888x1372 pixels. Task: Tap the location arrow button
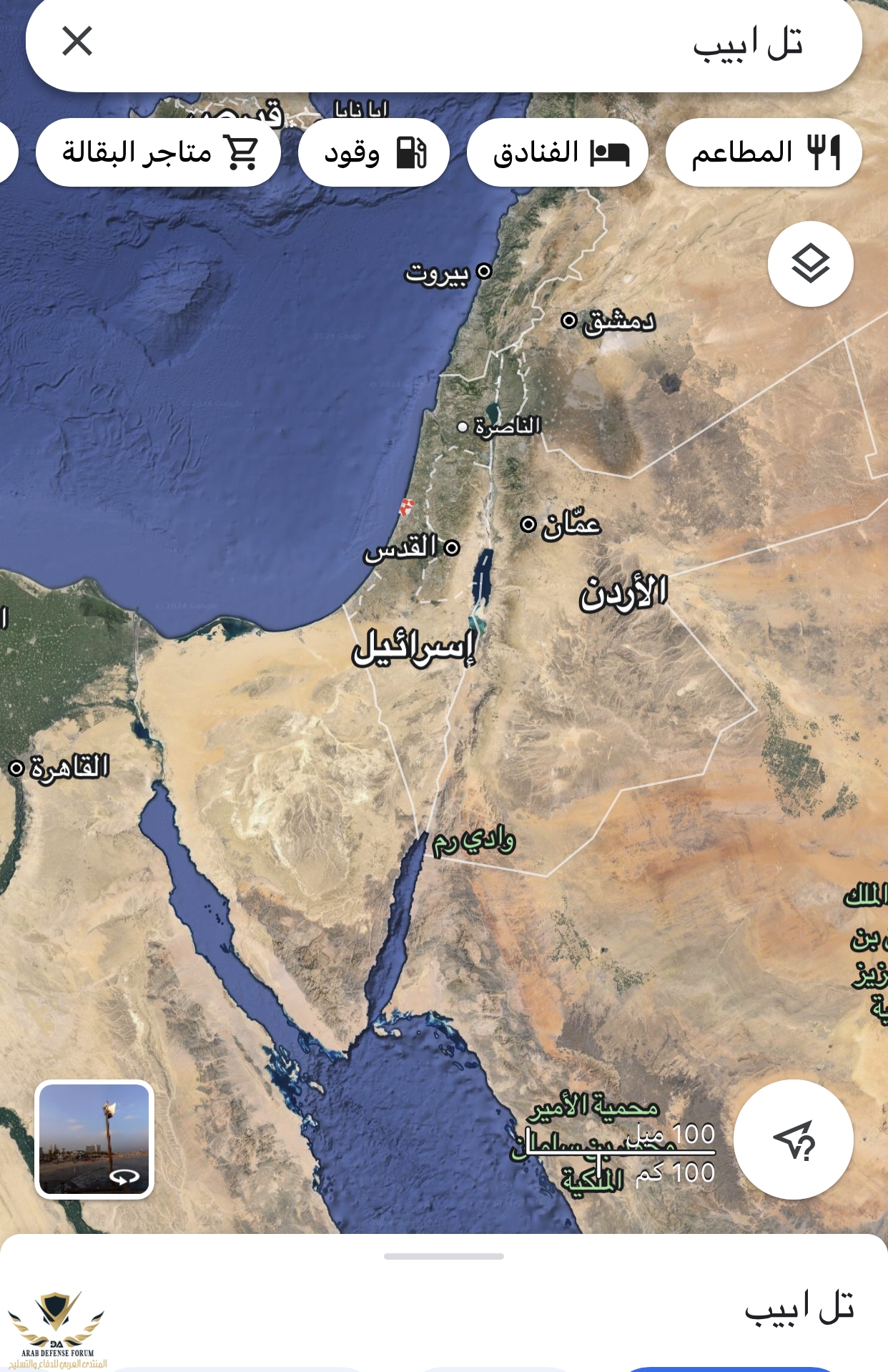tap(794, 1139)
